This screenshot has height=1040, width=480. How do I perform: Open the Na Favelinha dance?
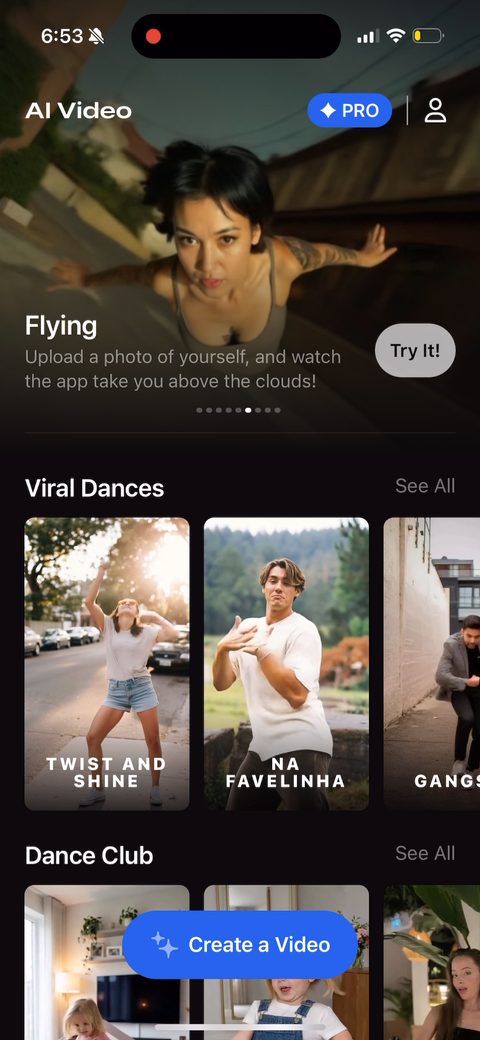click(286, 664)
